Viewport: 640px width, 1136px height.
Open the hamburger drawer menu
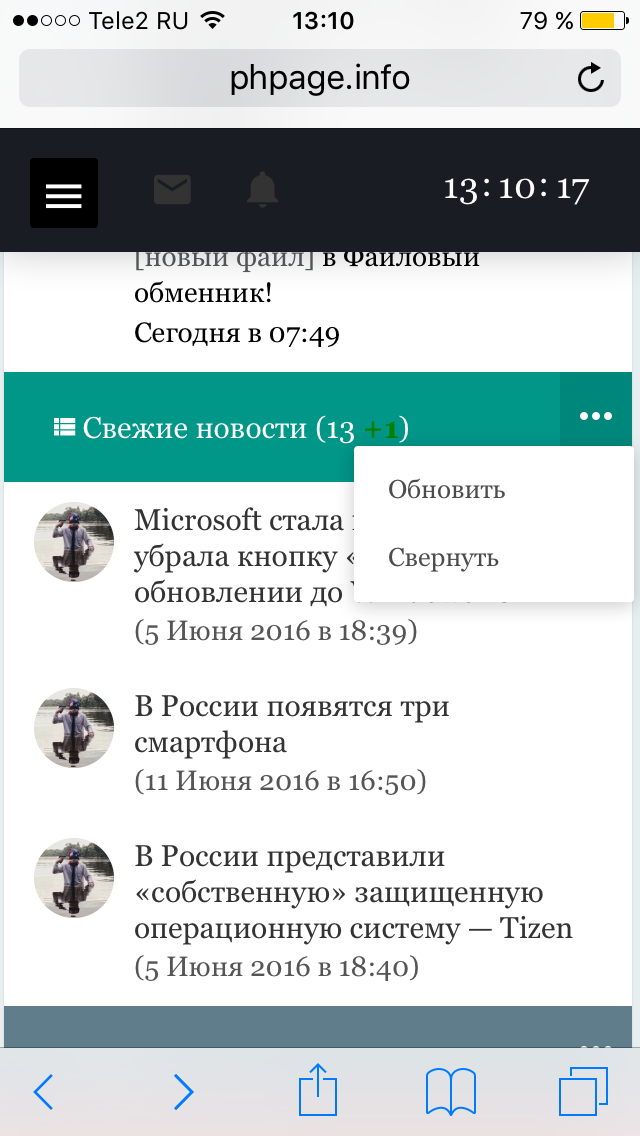(x=64, y=193)
